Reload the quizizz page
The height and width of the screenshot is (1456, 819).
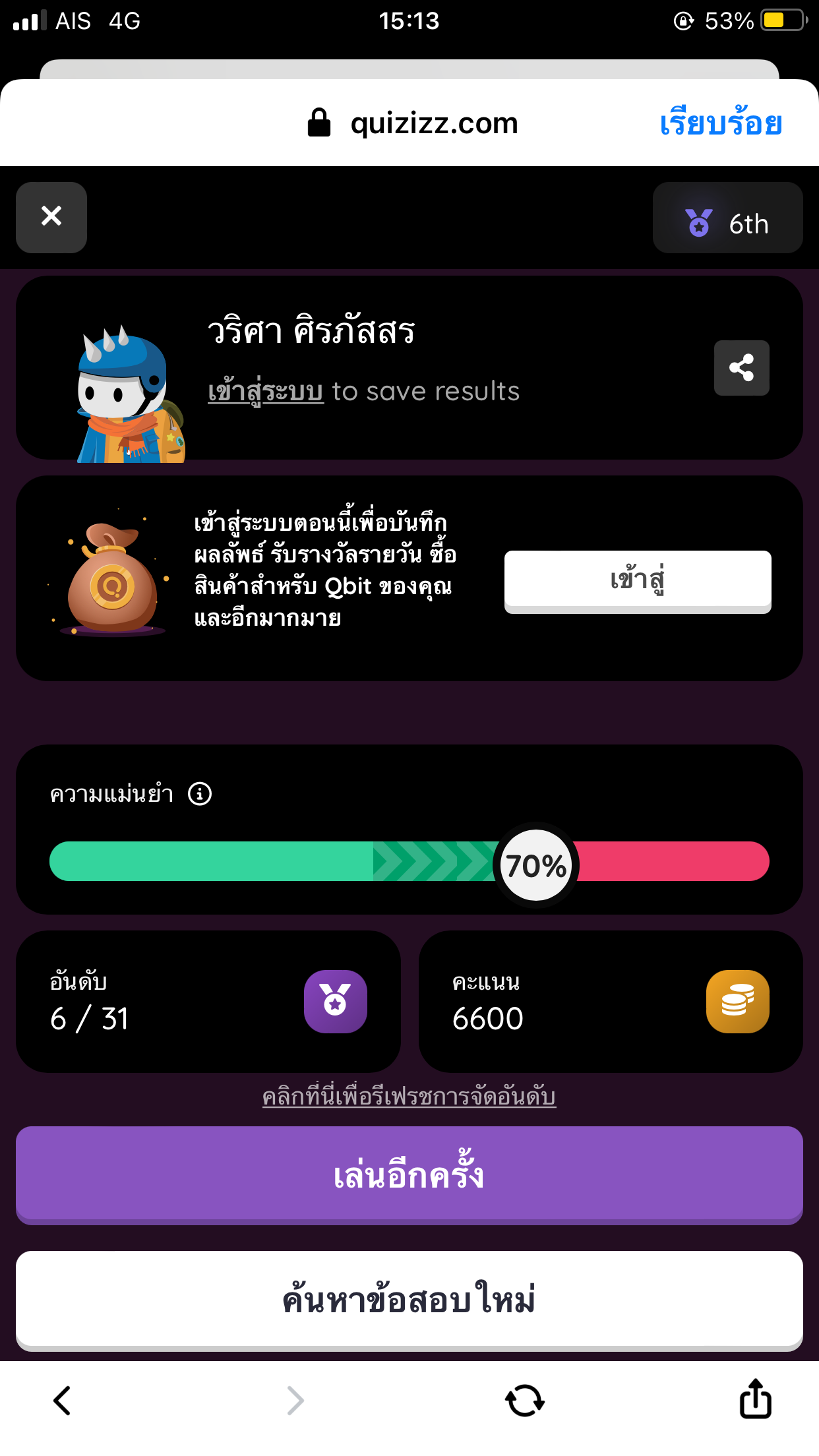(524, 1401)
